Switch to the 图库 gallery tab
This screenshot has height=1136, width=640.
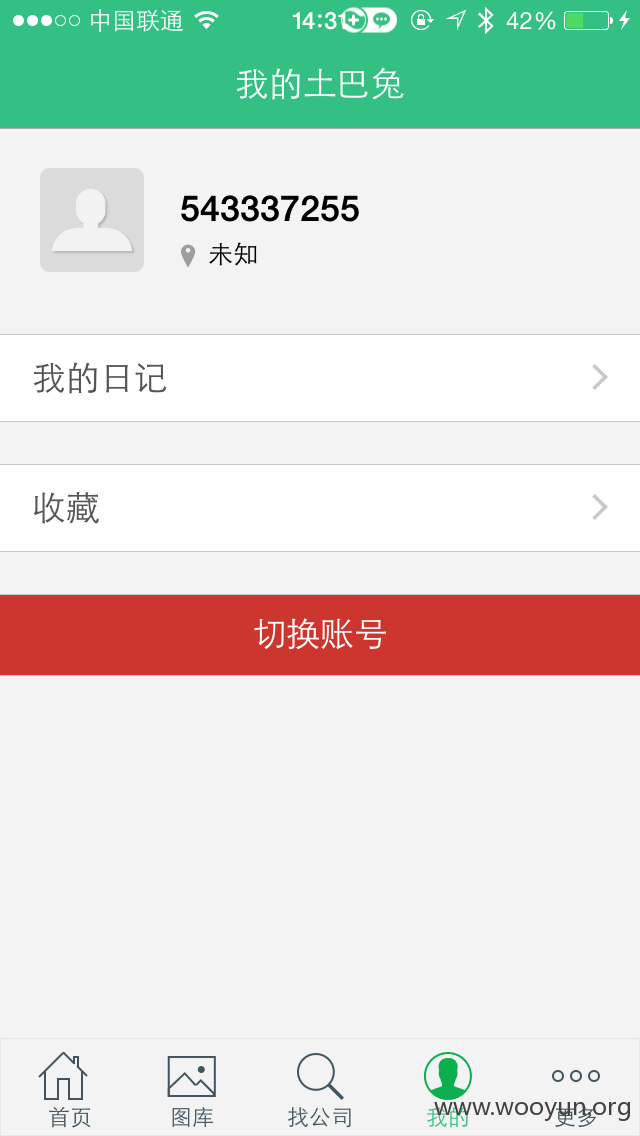click(x=192, y=1089)
